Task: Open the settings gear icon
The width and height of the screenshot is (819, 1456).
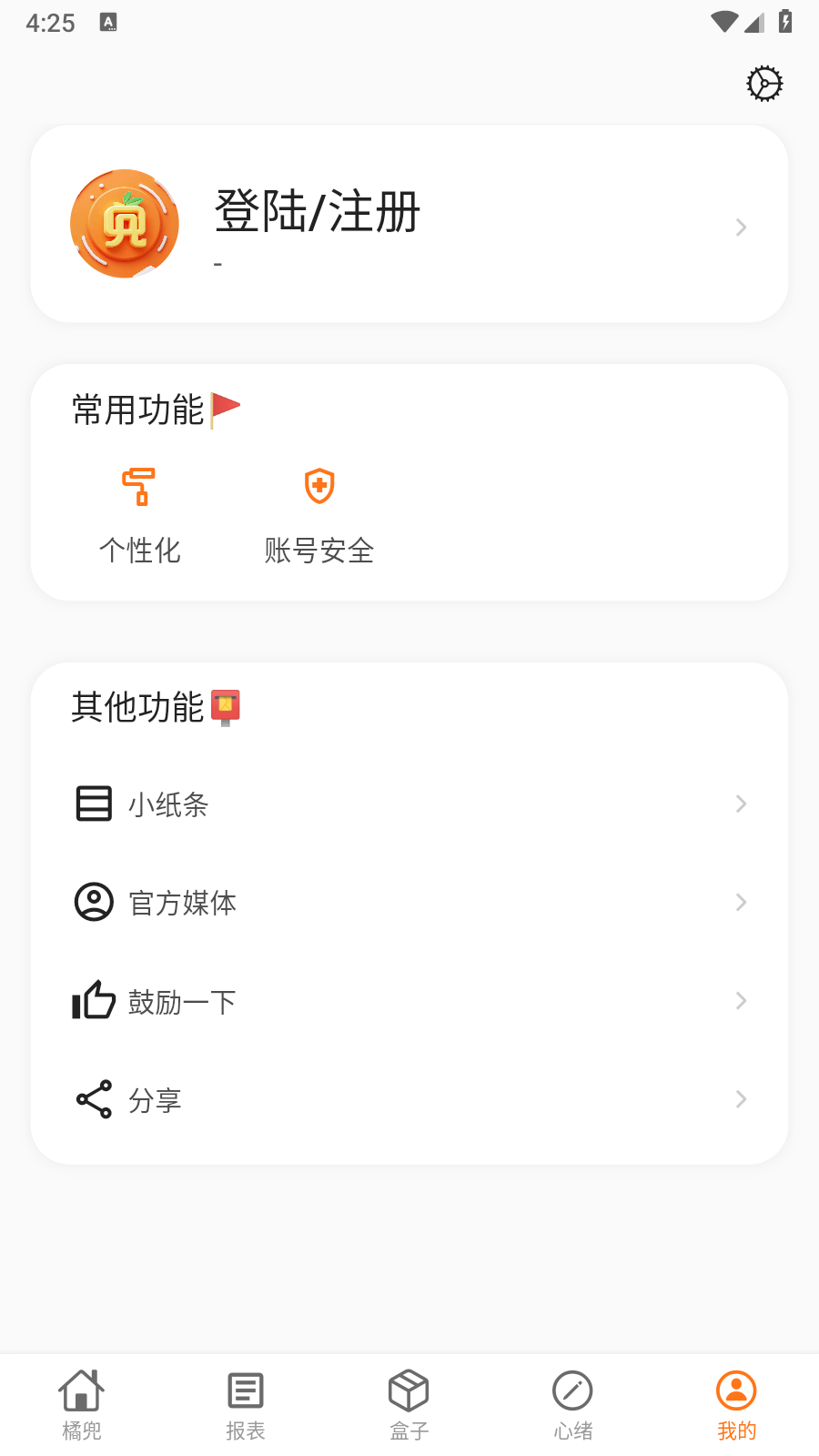Action: click(x=764, y=84)
